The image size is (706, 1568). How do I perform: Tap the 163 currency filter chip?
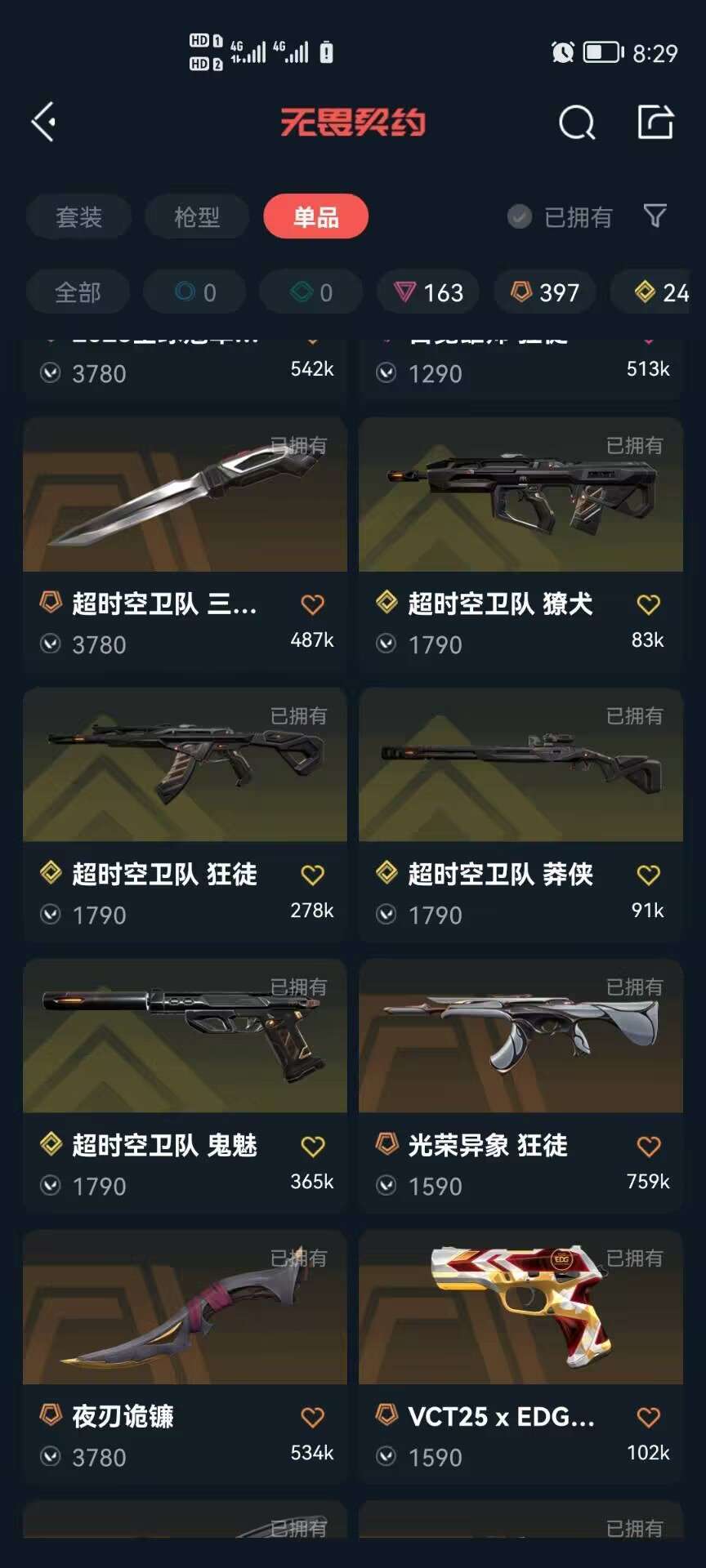tap(427, 292)
